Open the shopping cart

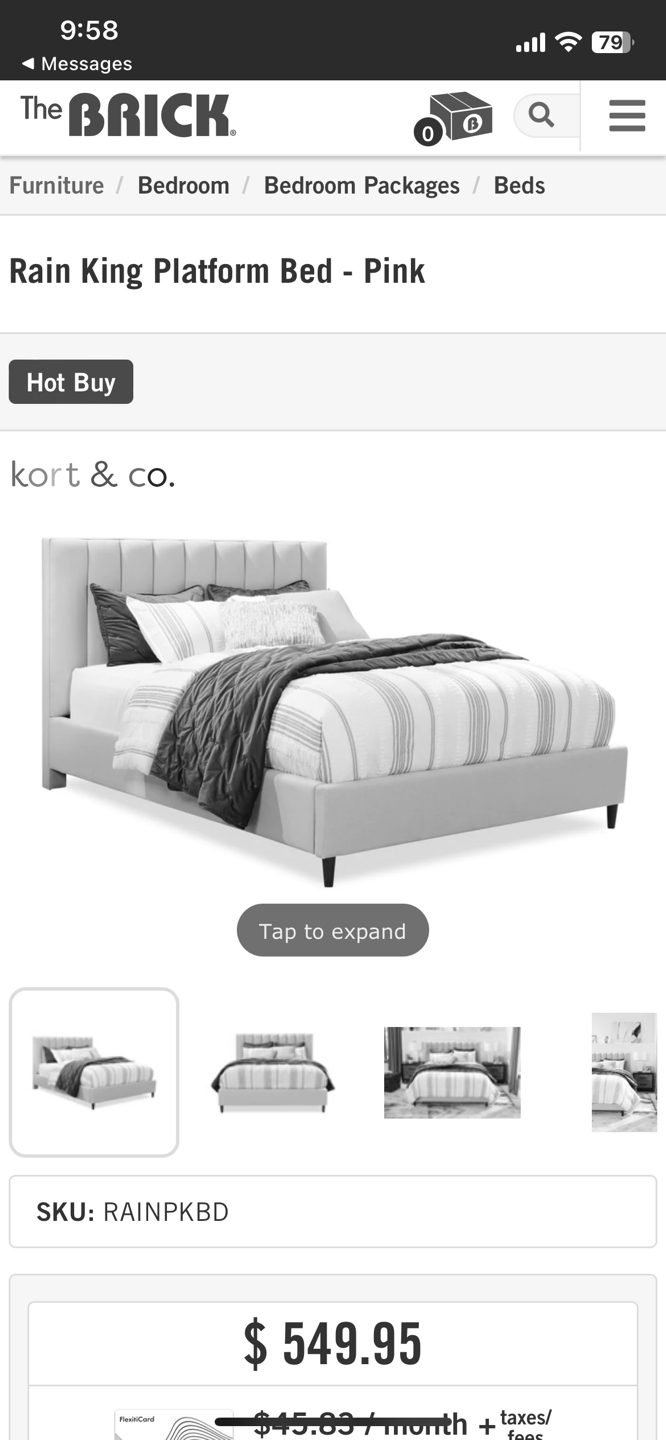453,118
